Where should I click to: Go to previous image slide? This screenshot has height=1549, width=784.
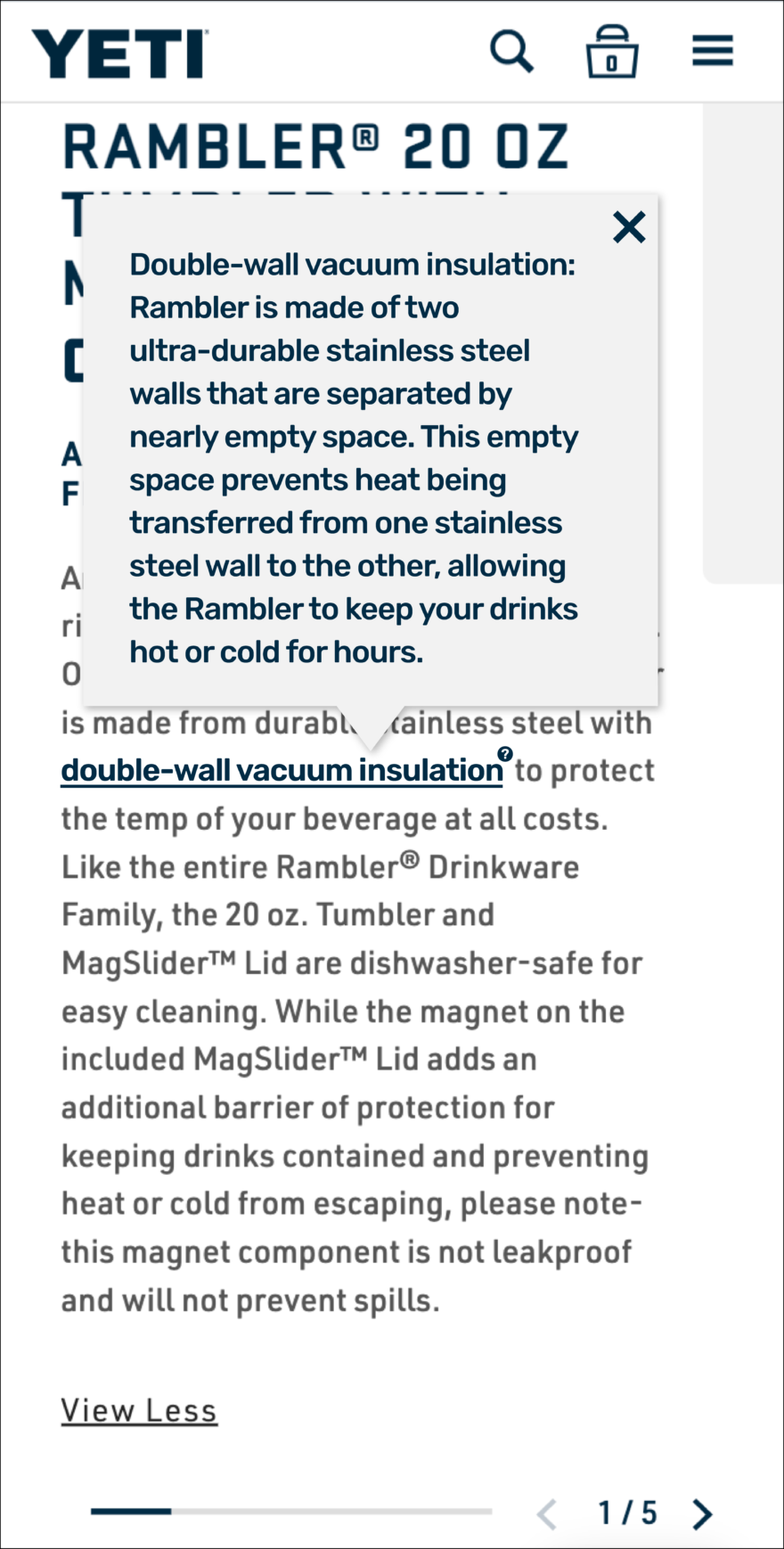[x=547, y=1513]
